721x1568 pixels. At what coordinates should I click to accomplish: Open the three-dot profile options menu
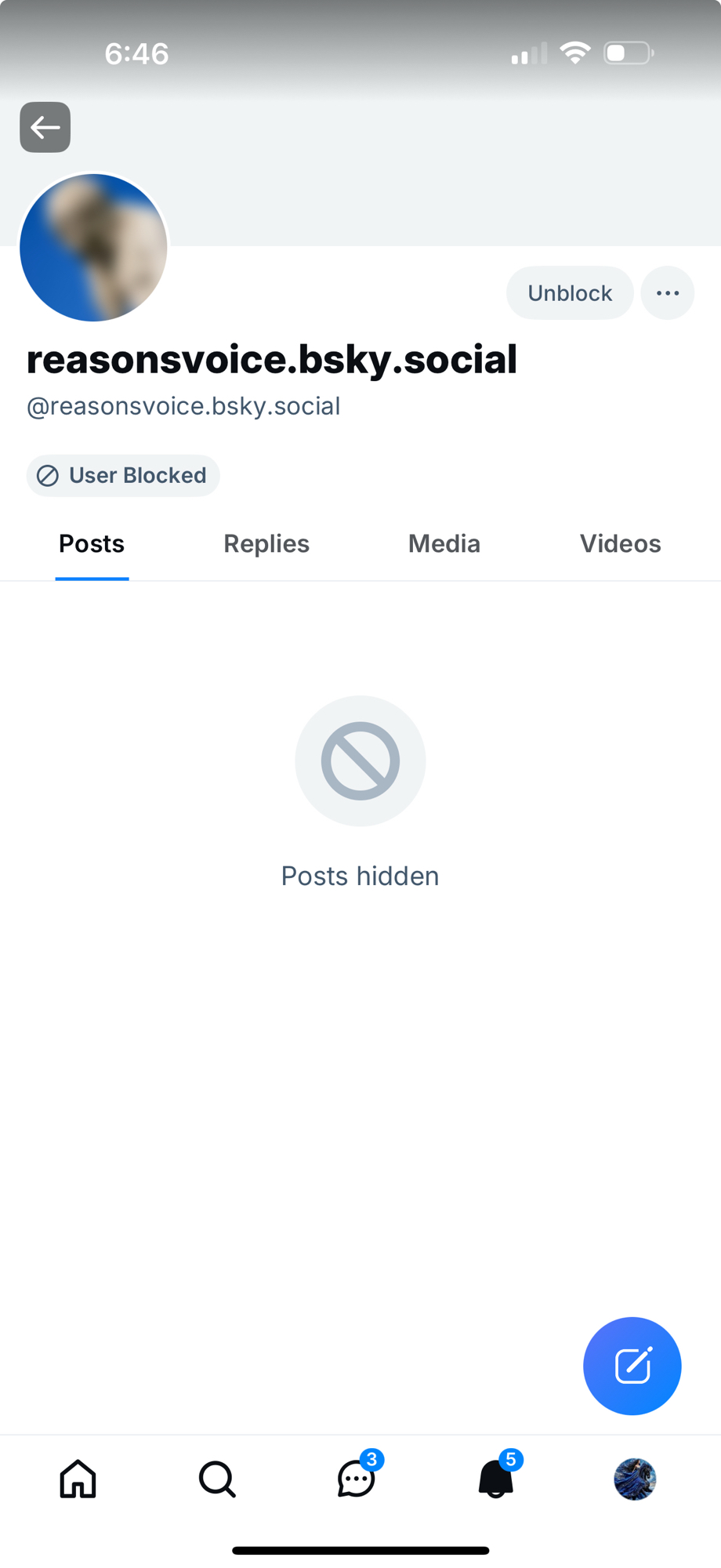tap(667, 293)
